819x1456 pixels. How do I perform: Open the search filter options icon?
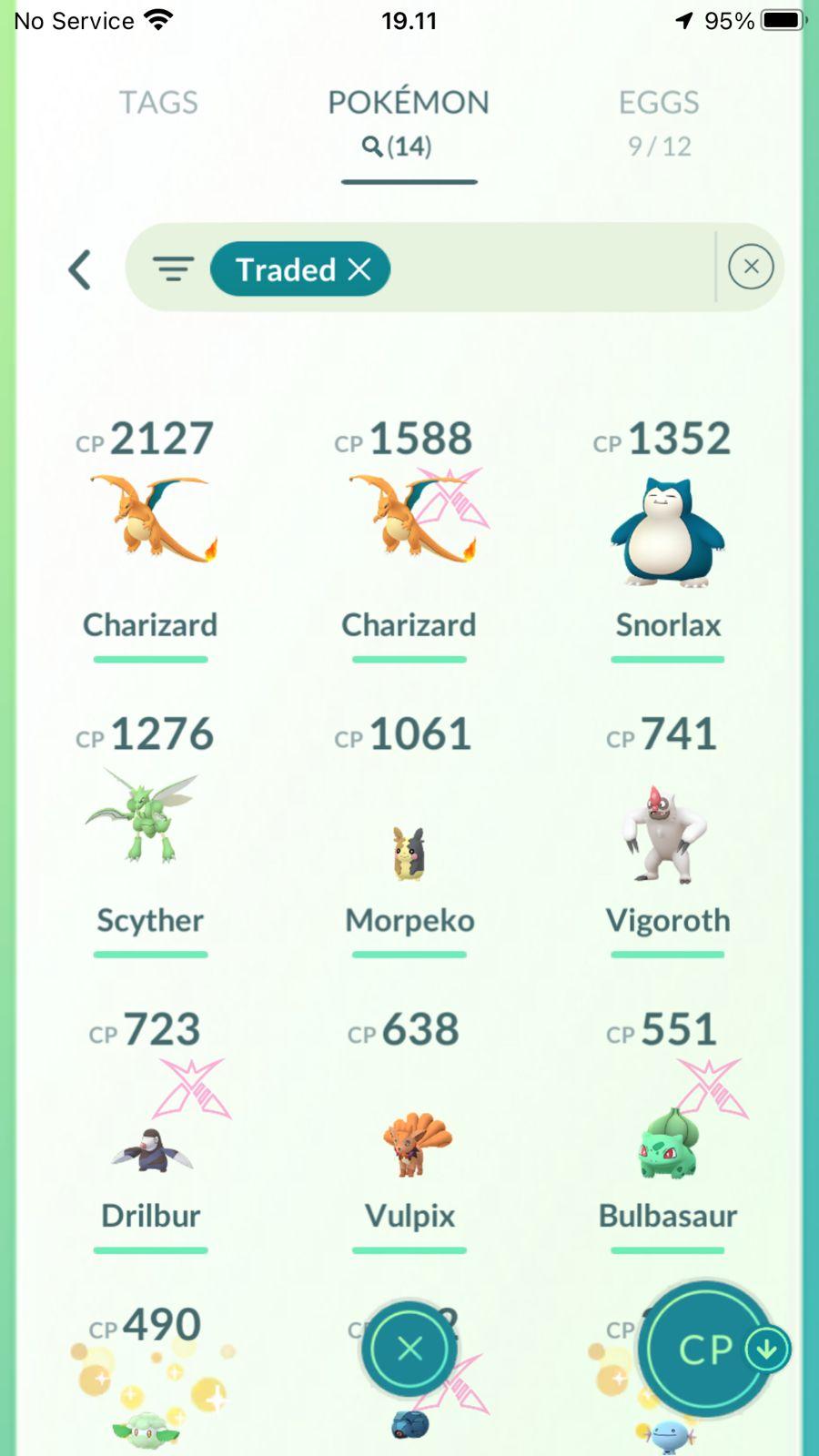173,269
